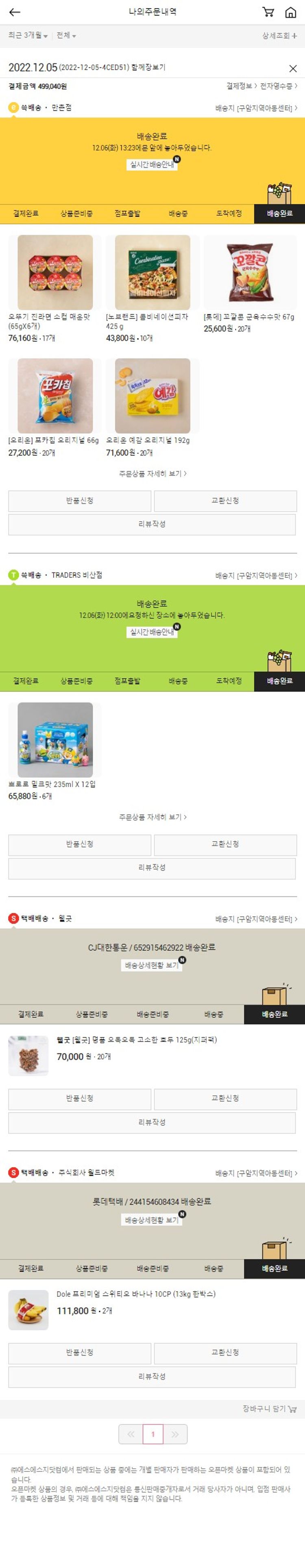Go back with the top-left arrow
The height and width of the screenshot is (1568, 305).
coord(15,12)
